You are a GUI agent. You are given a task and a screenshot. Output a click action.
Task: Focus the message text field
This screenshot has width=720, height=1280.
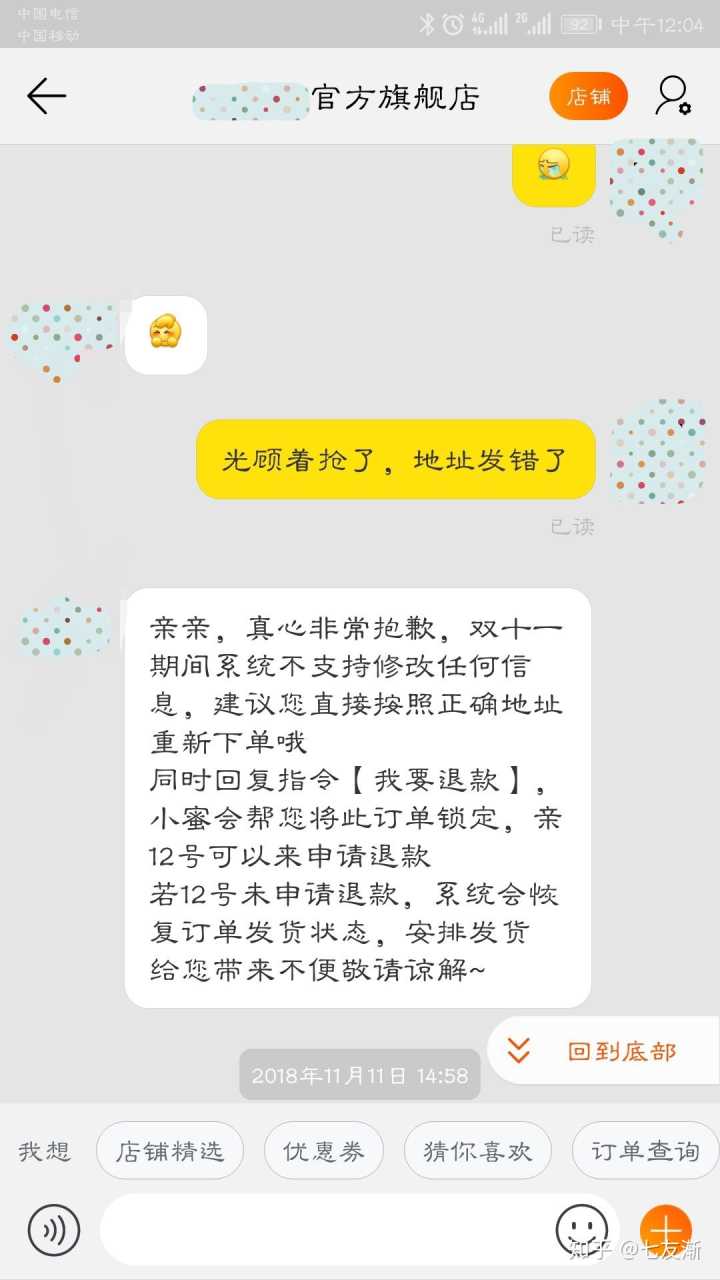pyautogui.click(x=320, y=1230)
